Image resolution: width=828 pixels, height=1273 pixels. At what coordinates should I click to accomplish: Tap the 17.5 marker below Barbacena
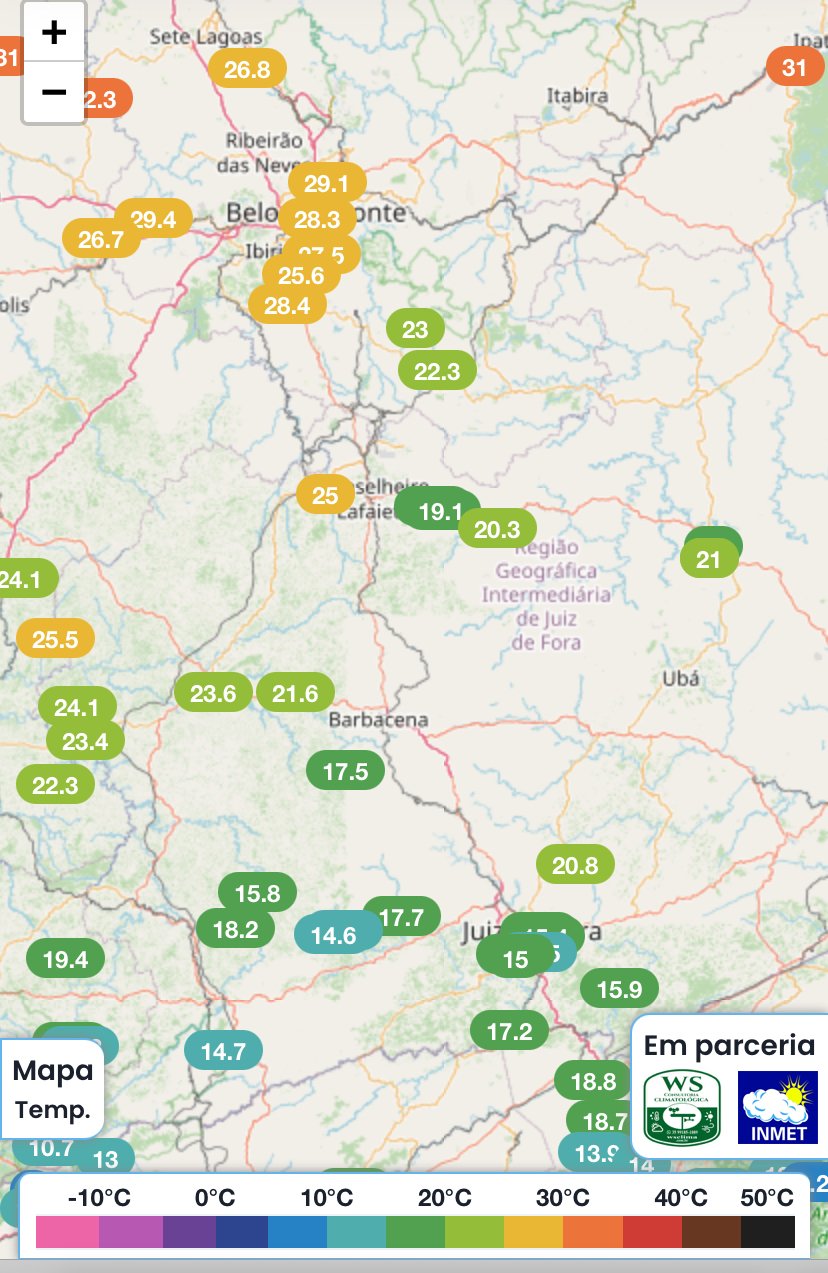[x=346, y=771]
